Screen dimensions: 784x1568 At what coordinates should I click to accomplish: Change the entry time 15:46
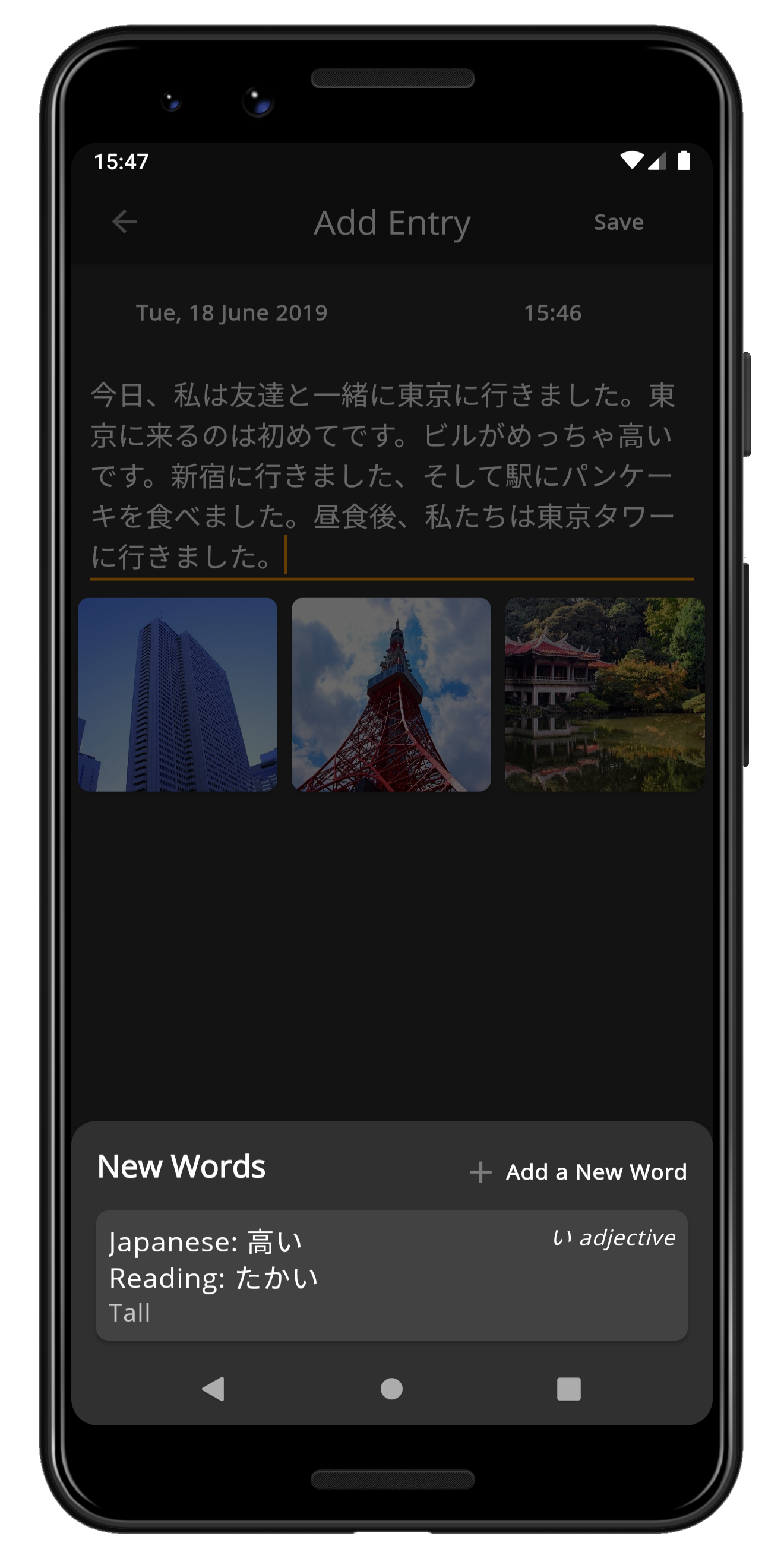click(x=553, y=313)
